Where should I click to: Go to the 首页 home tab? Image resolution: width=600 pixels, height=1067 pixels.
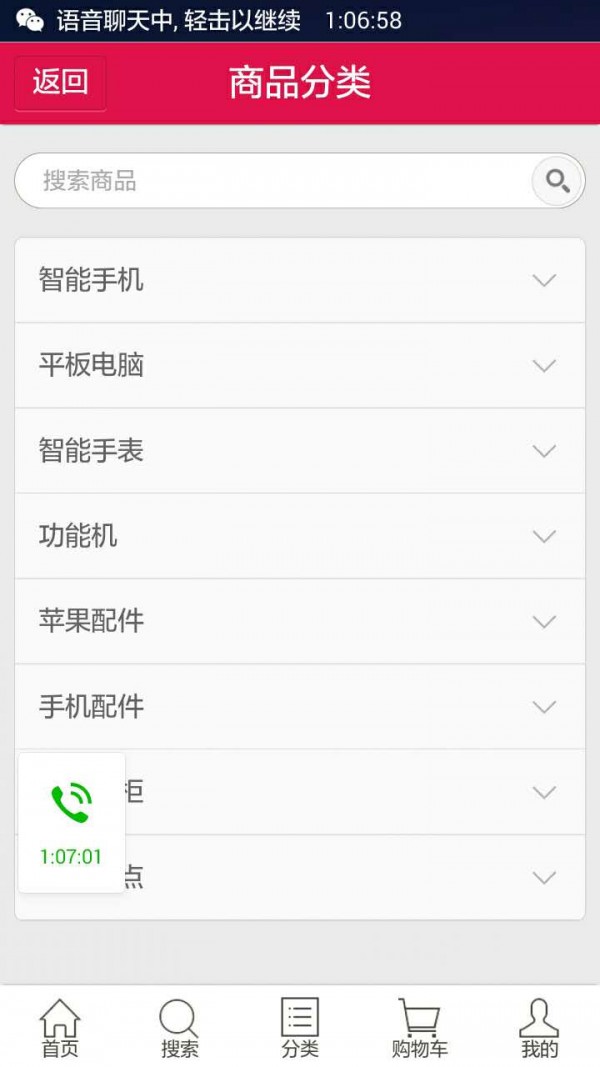[60, 1028]
